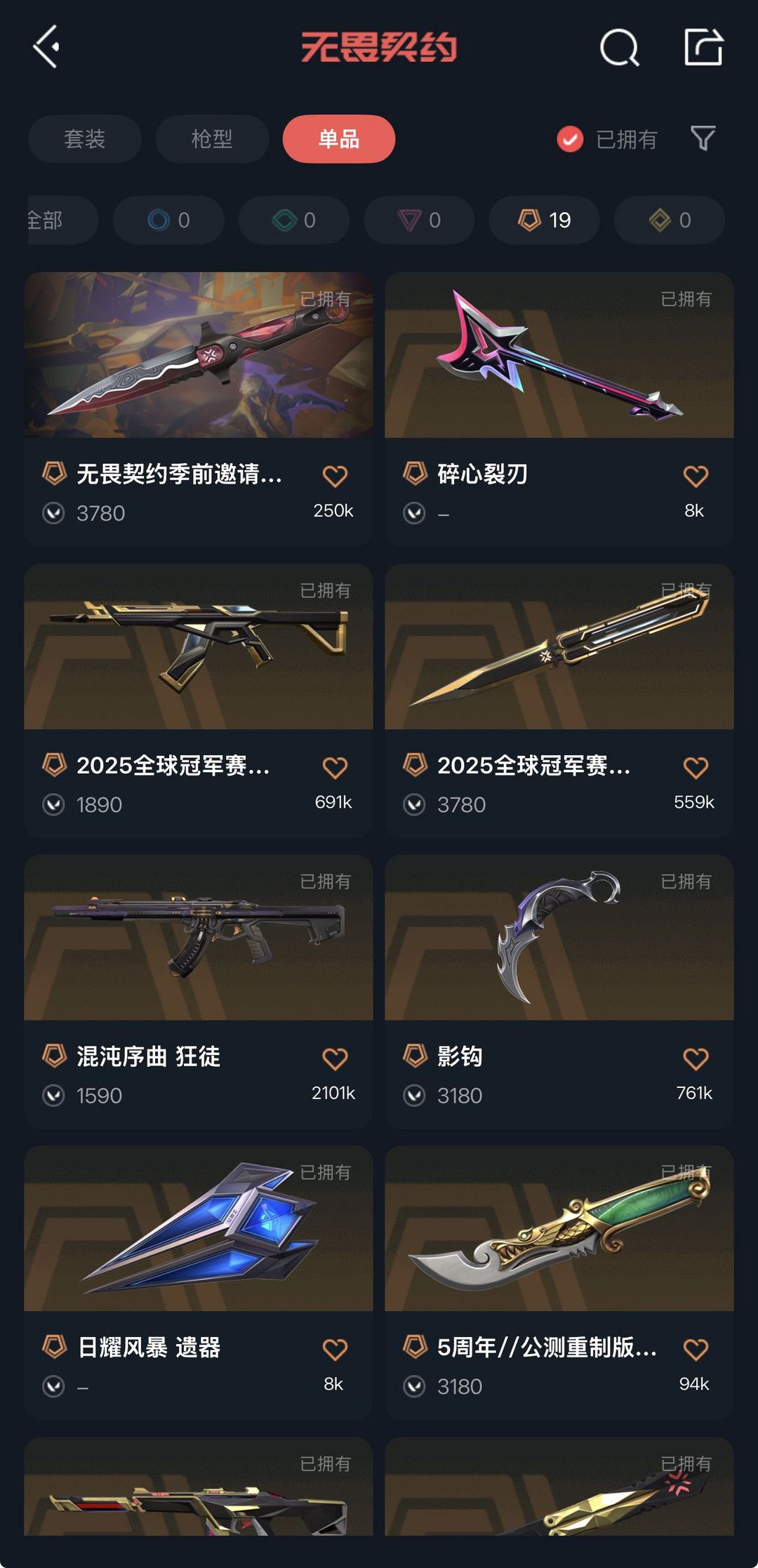Open the 碎心裂刃 skin card
Image resolution: width=758 pixels, height=1568 pixels.
pyautogui.click(x=559, y=409)
